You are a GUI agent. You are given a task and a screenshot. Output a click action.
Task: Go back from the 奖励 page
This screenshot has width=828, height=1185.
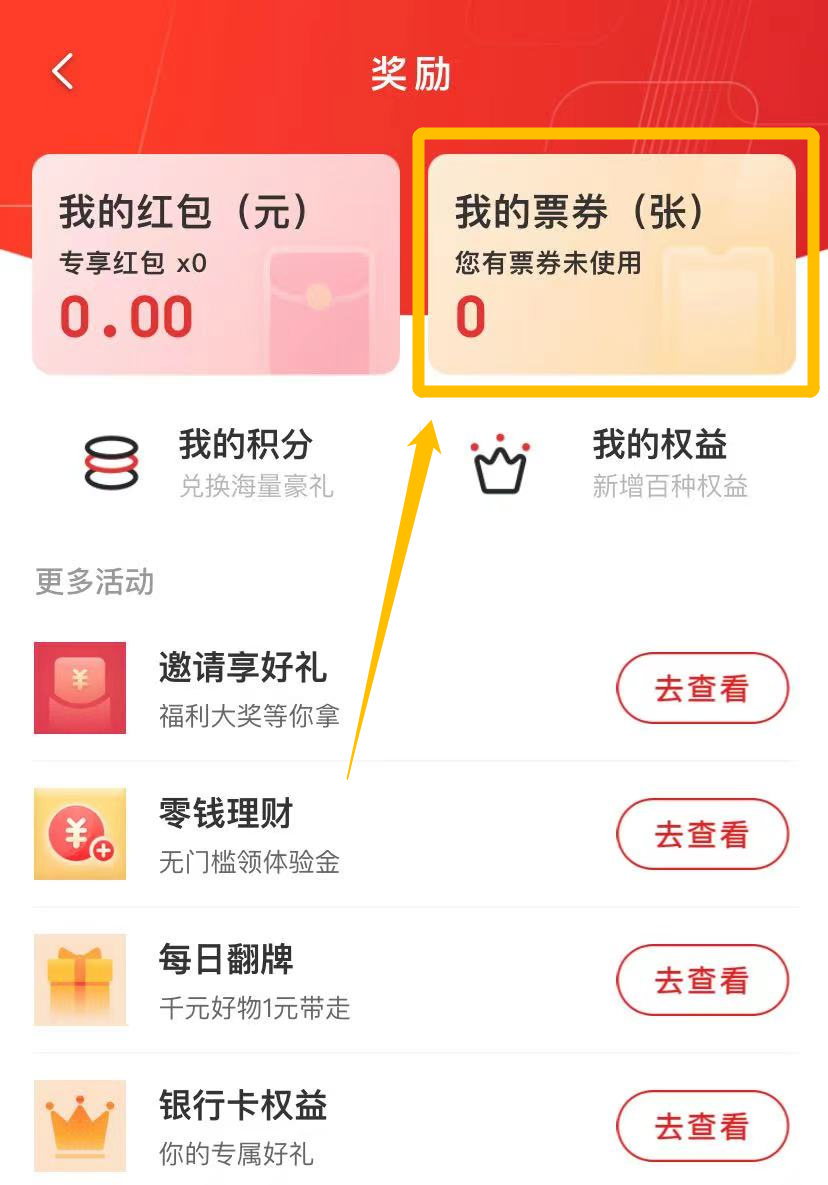tap(63, 72)
